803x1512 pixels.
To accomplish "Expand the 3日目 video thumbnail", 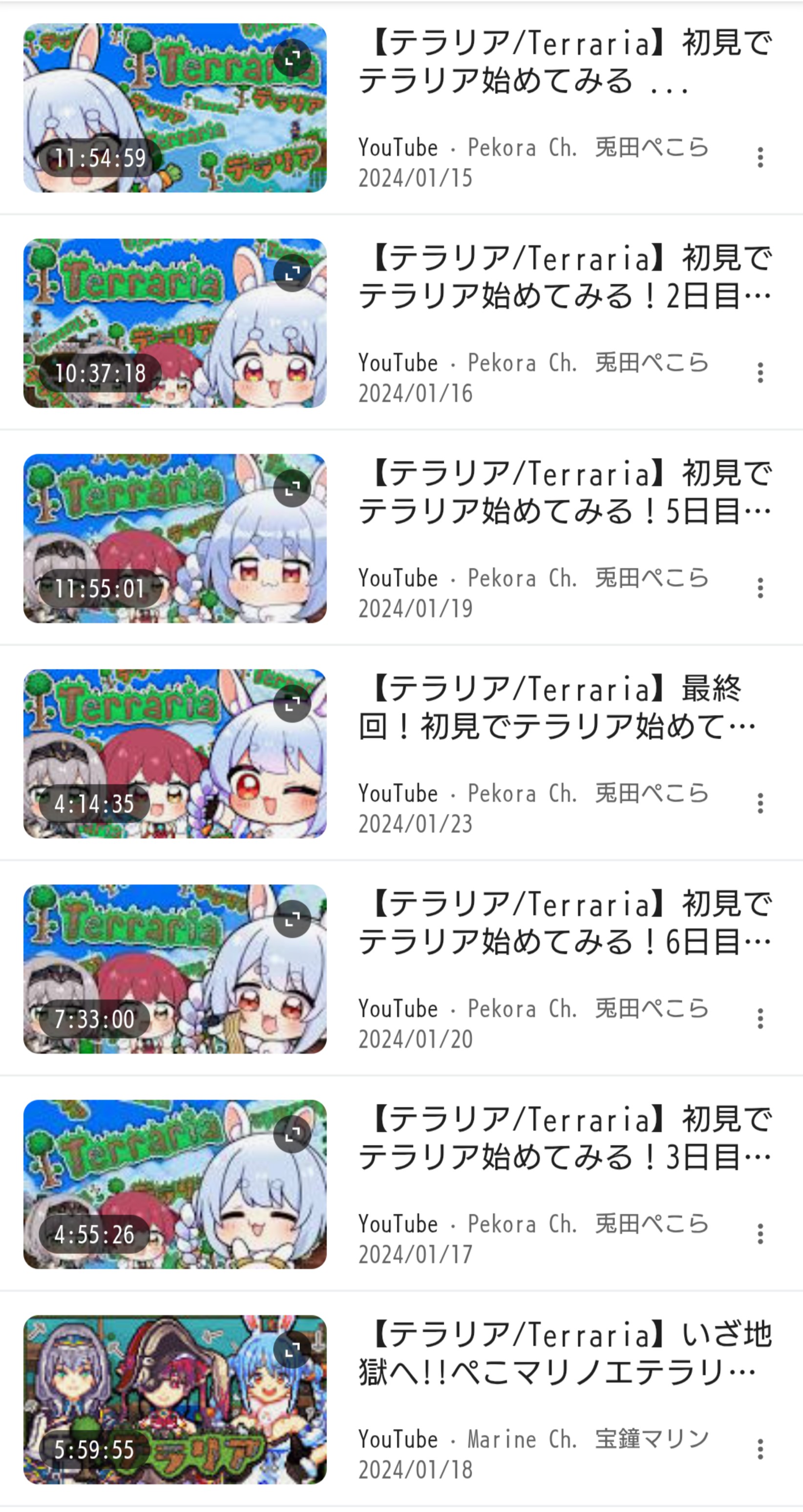I will 292,1134.
